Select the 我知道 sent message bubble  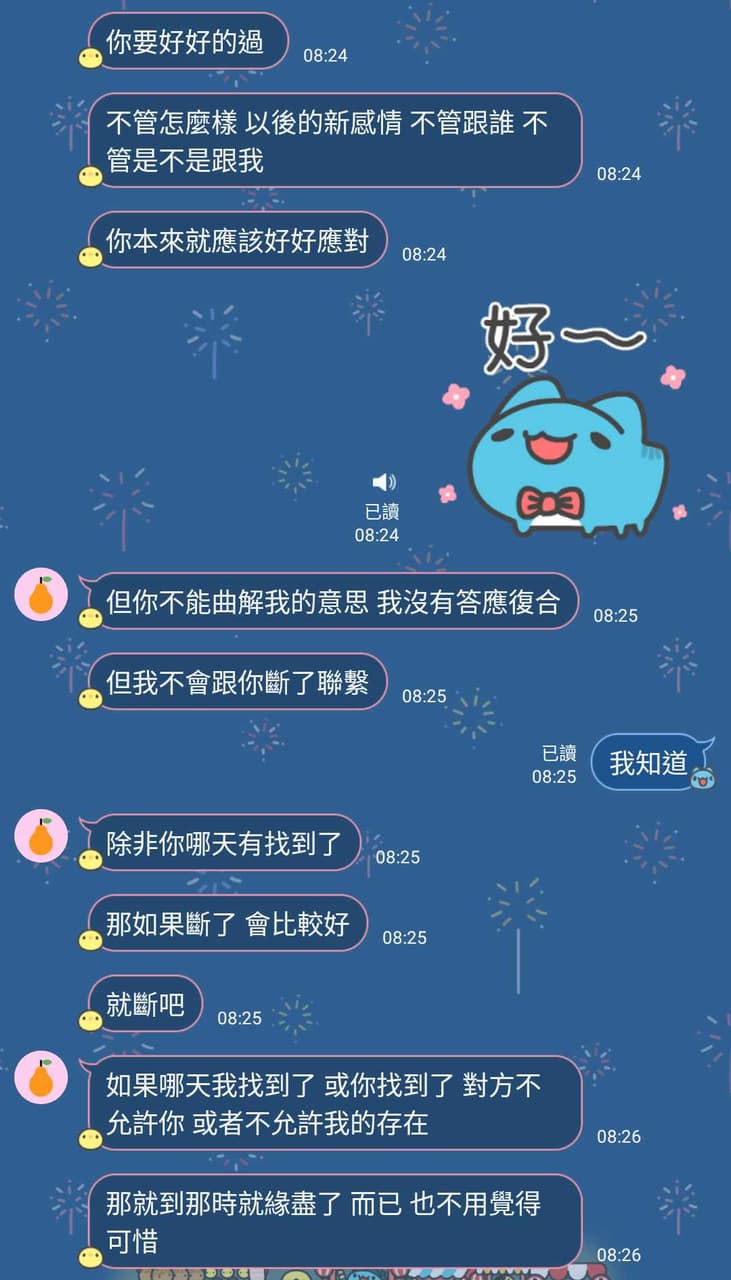coord(650,761)
